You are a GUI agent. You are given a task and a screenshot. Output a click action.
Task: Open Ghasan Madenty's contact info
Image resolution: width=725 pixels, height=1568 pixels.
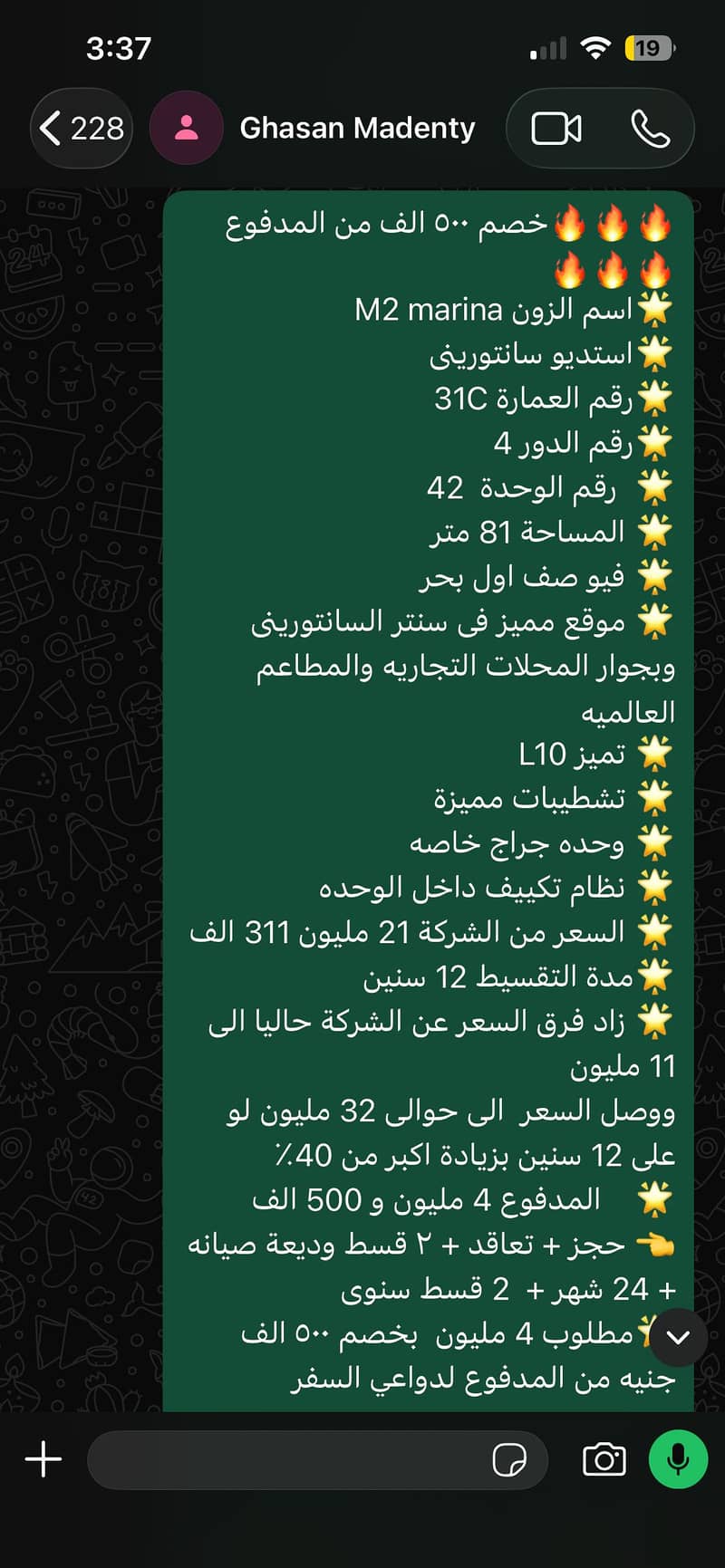pyautogui.click(x=357, y=128)
